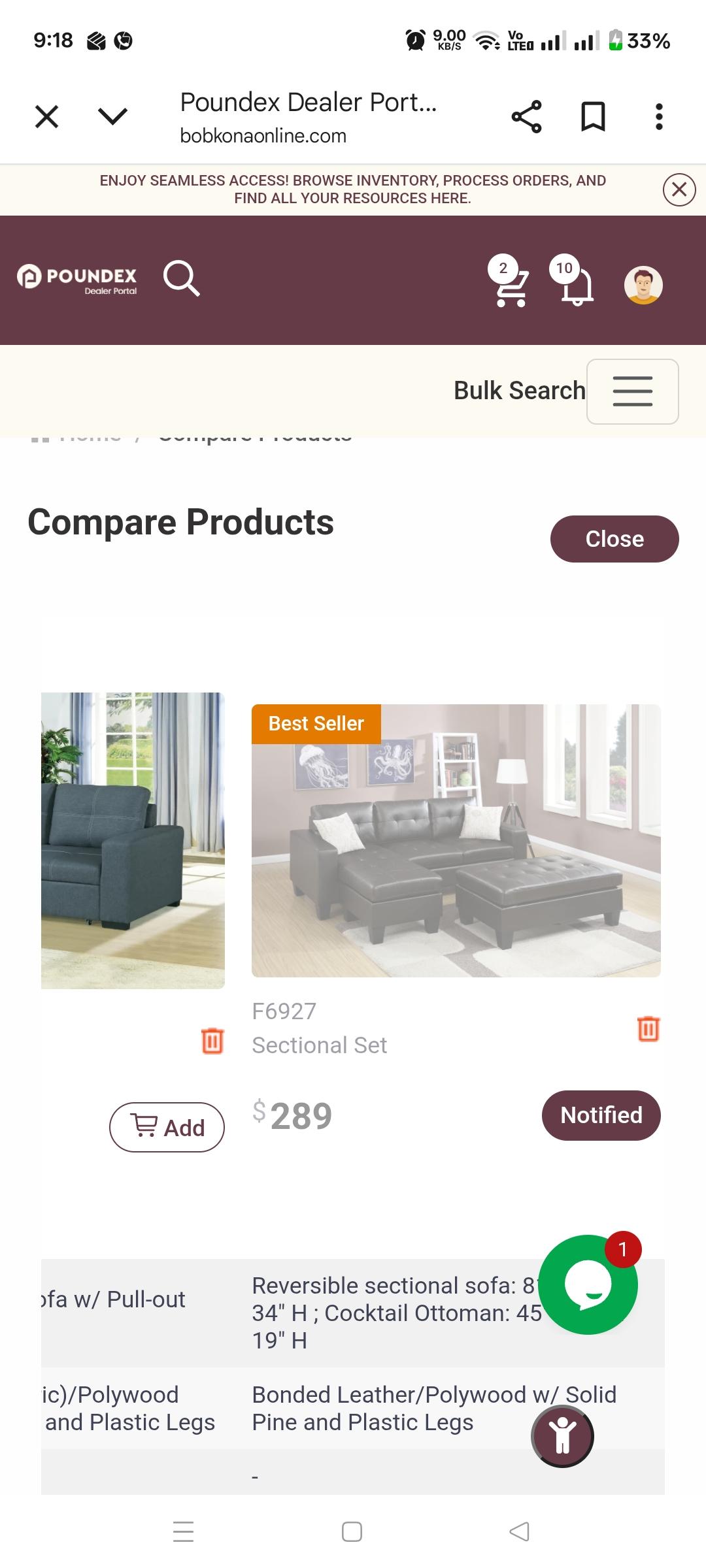Share this Poundex Dealer Portal page
706x1568 pixels.
(x=526, y=117)
